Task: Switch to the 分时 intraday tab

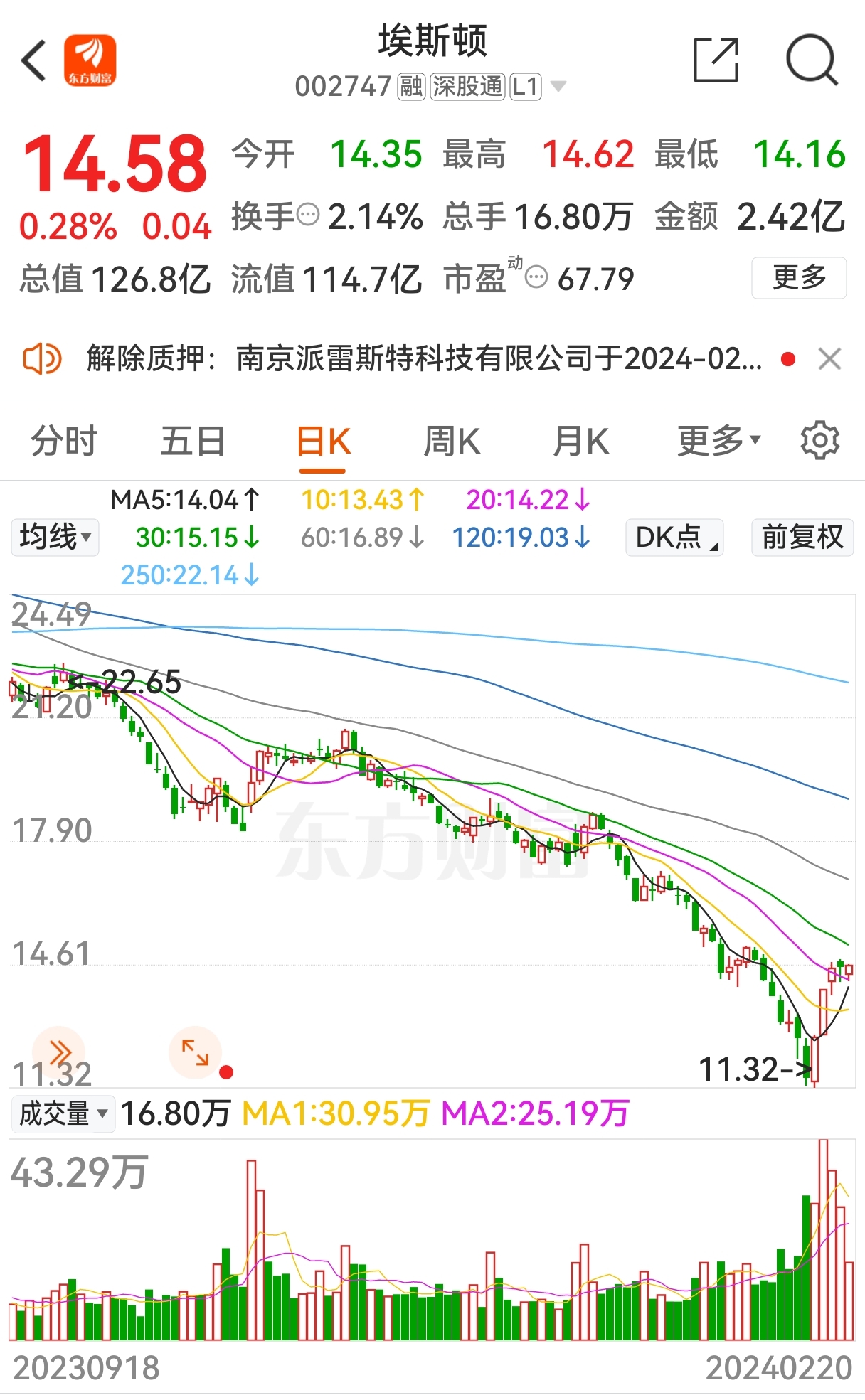Action: [x=63, y=439]
